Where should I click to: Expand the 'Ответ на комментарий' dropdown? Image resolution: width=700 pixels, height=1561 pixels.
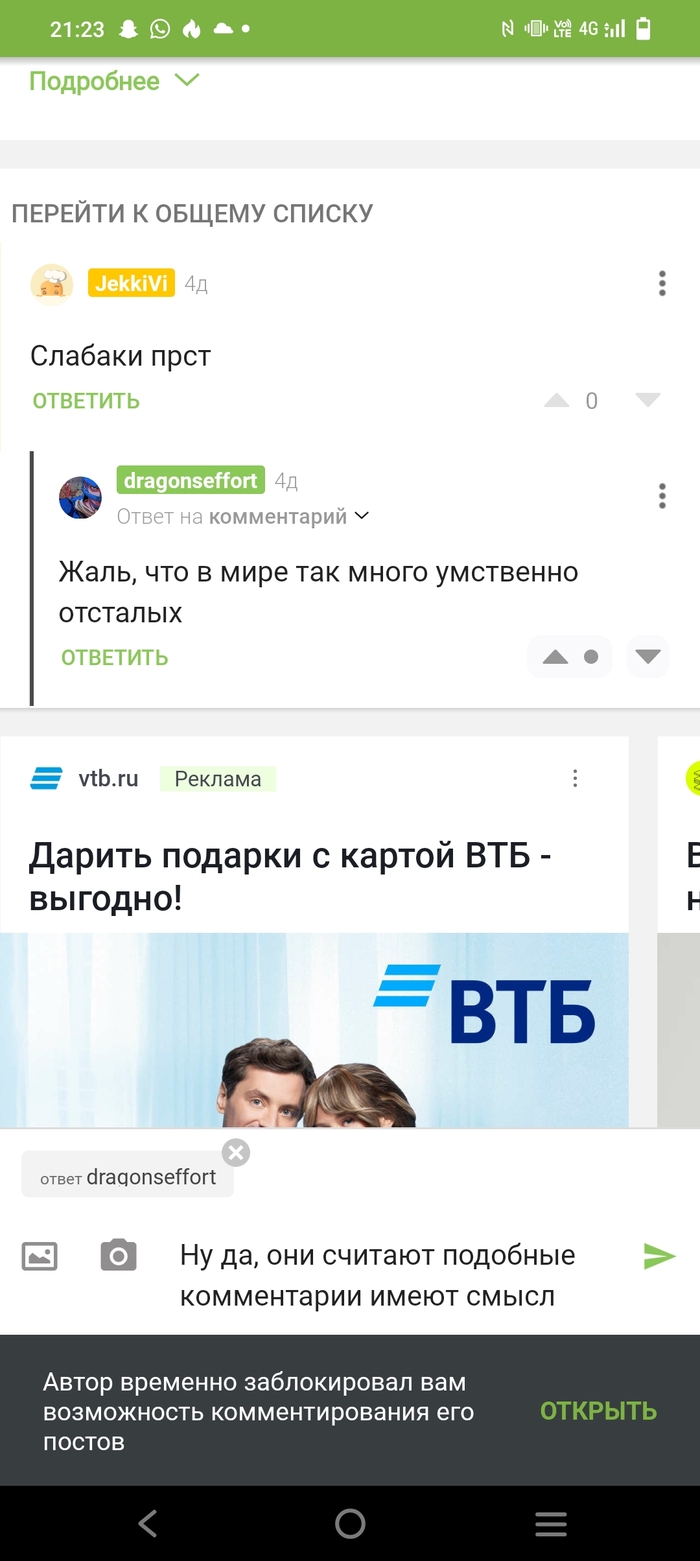(x=362, y=516)
